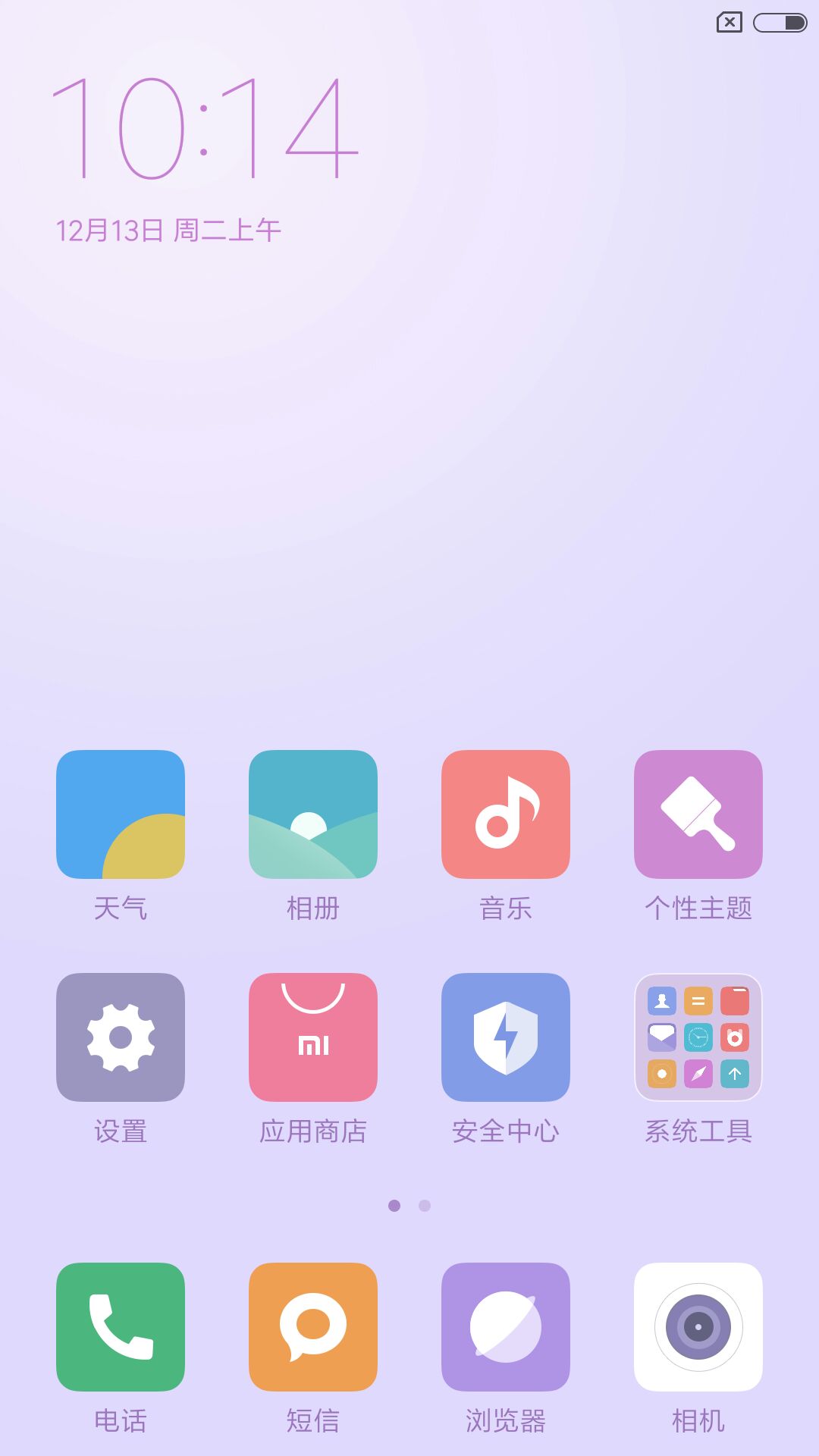Open the 相机 camera app
Screen dimensions: 819x1456
pyautogui.click(x=698, y=1327)
